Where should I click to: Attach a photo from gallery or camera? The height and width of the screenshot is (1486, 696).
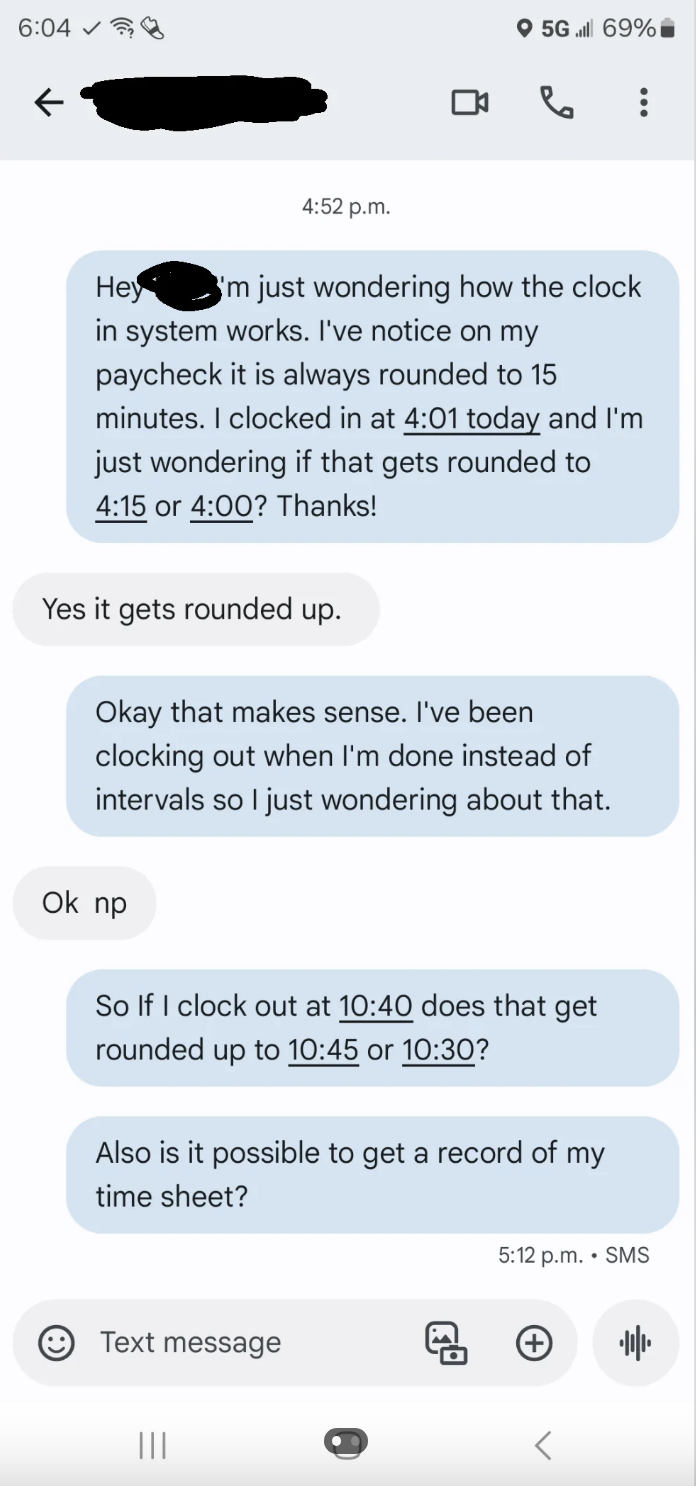coord(446,1343)
